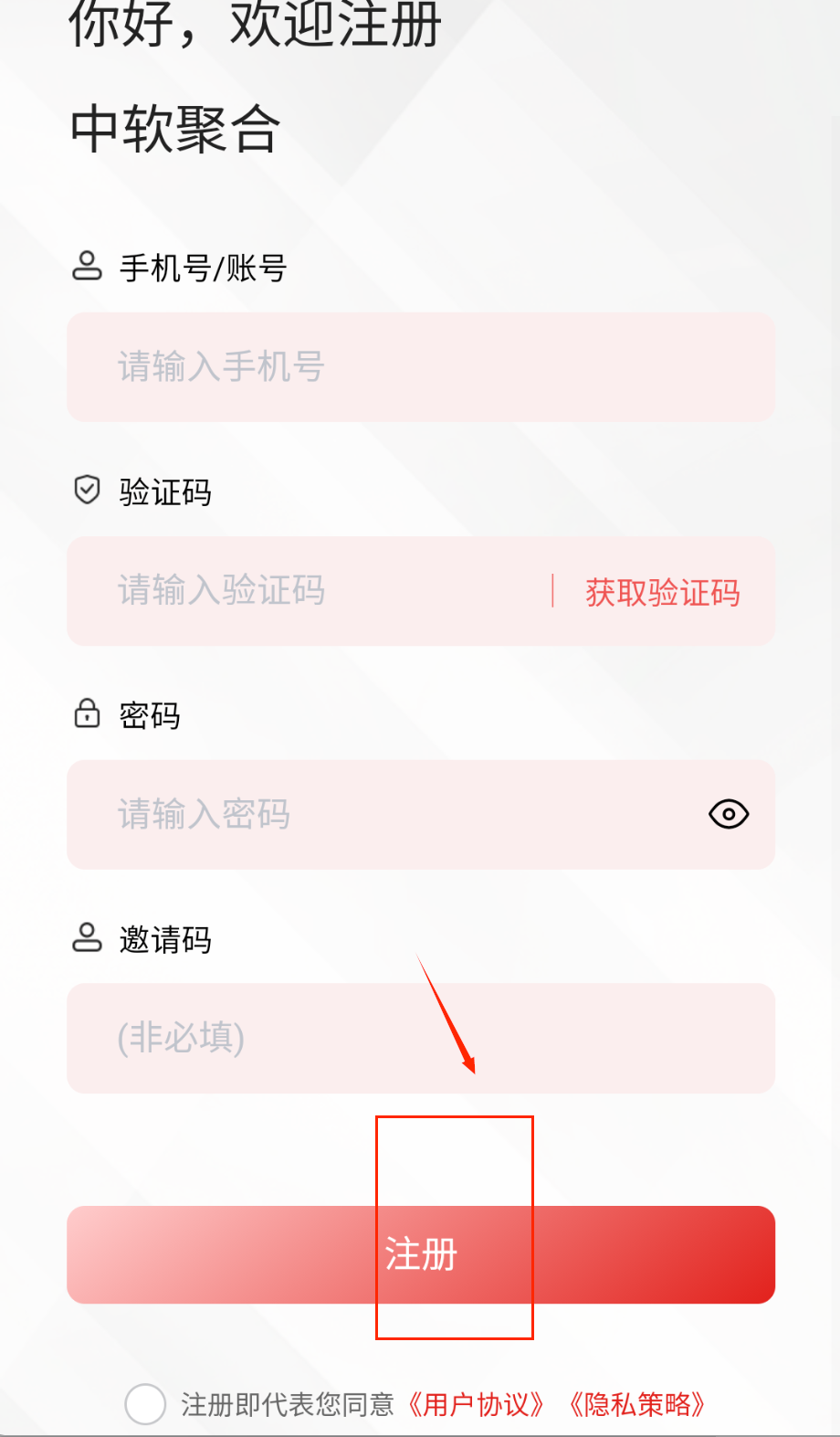This screenshot has width=840, height=1437.
Task: Check the agreement consent circle
Action: [145, 1404]
